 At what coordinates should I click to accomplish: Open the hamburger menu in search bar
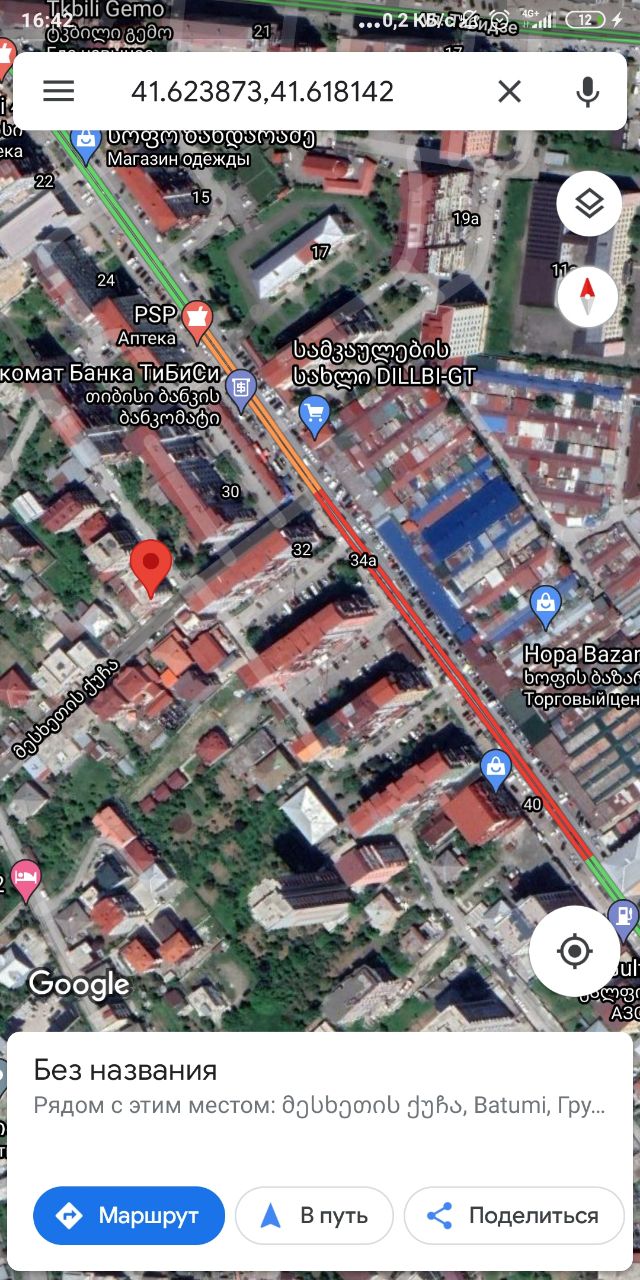pyautogui.click(x=58, y=91)
